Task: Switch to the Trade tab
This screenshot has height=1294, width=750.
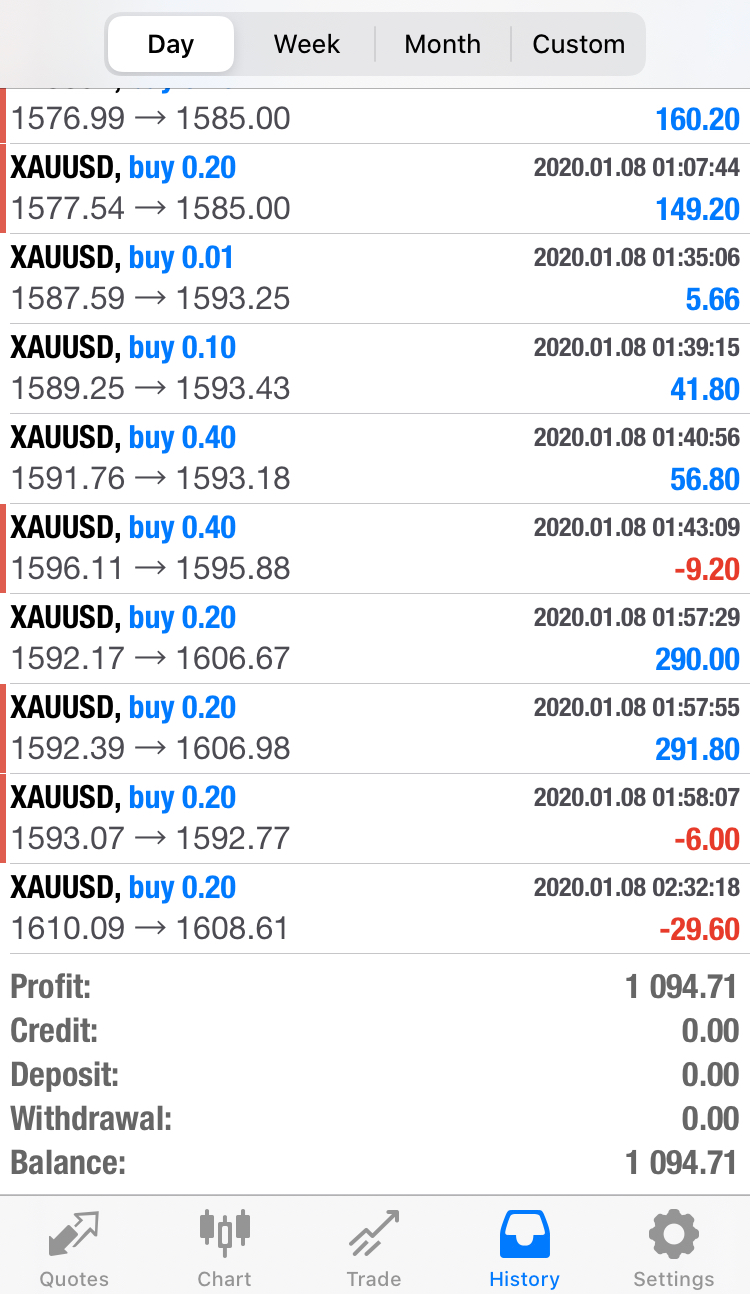Action: pyautogui.click(x=374, y=1246)
